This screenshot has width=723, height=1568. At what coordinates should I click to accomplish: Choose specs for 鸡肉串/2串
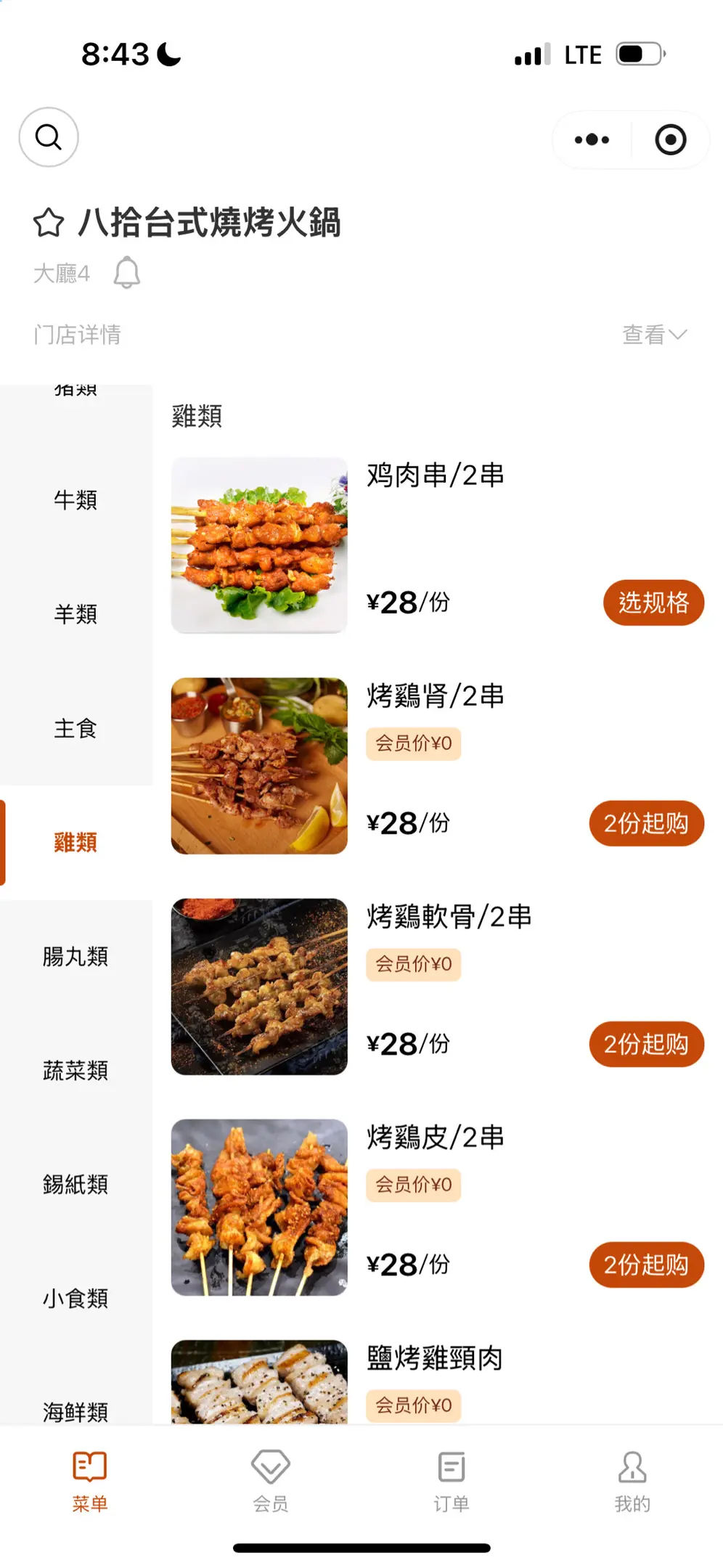(x=653, y=603)
